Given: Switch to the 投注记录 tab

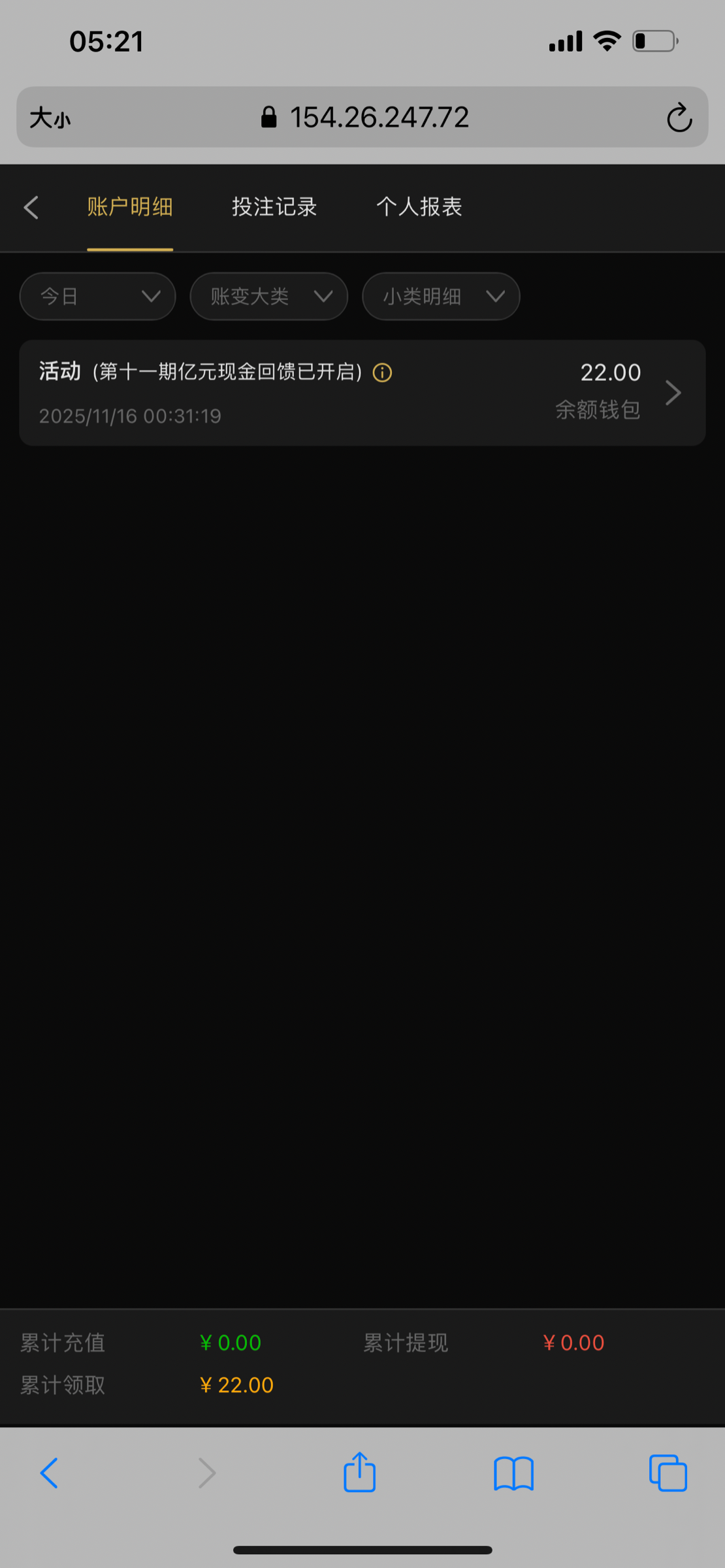Looking at the screenshot, I should [x=274, y=207].
